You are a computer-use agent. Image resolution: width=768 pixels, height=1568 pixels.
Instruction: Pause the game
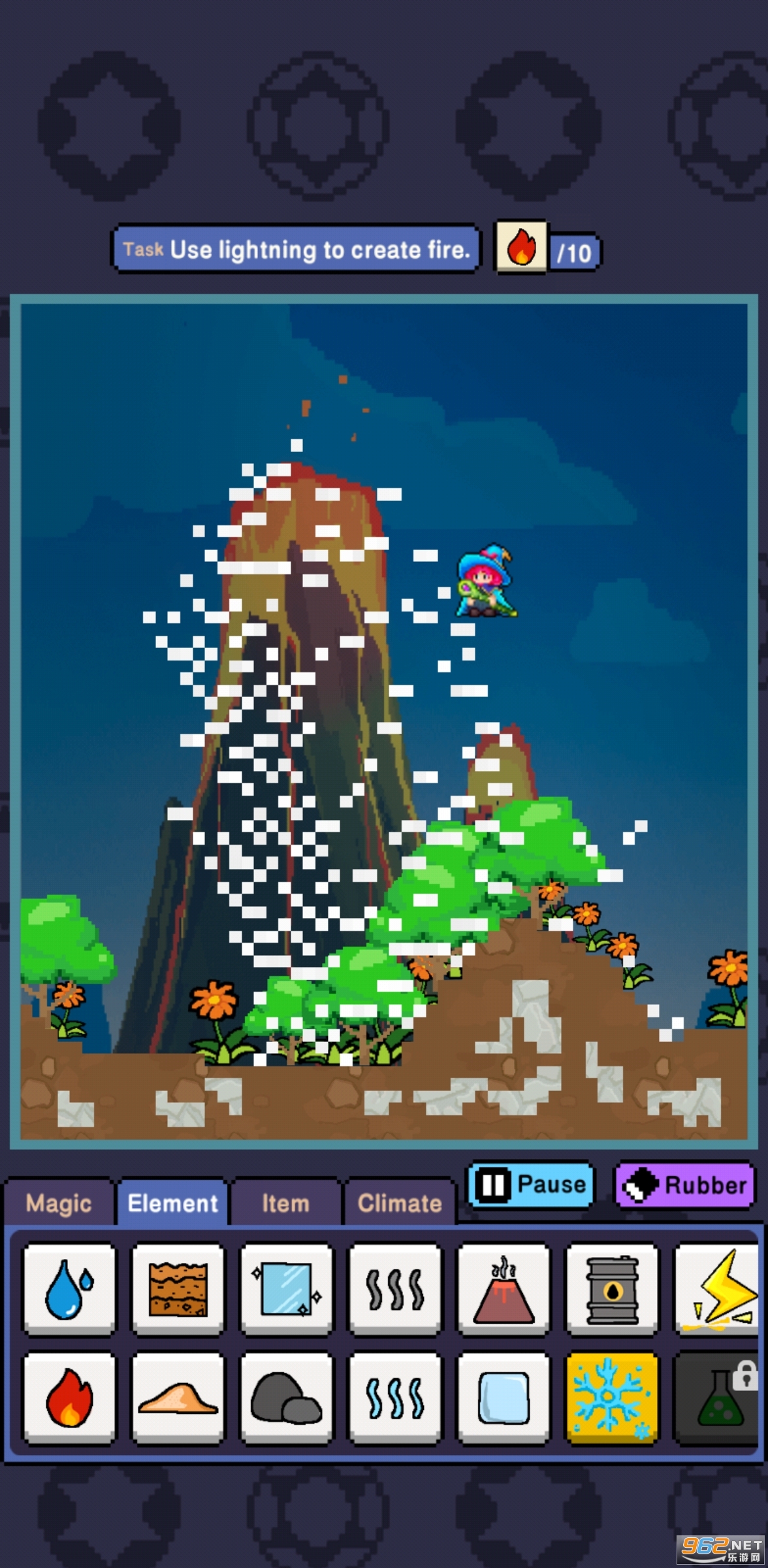[x=530, y=1184]
